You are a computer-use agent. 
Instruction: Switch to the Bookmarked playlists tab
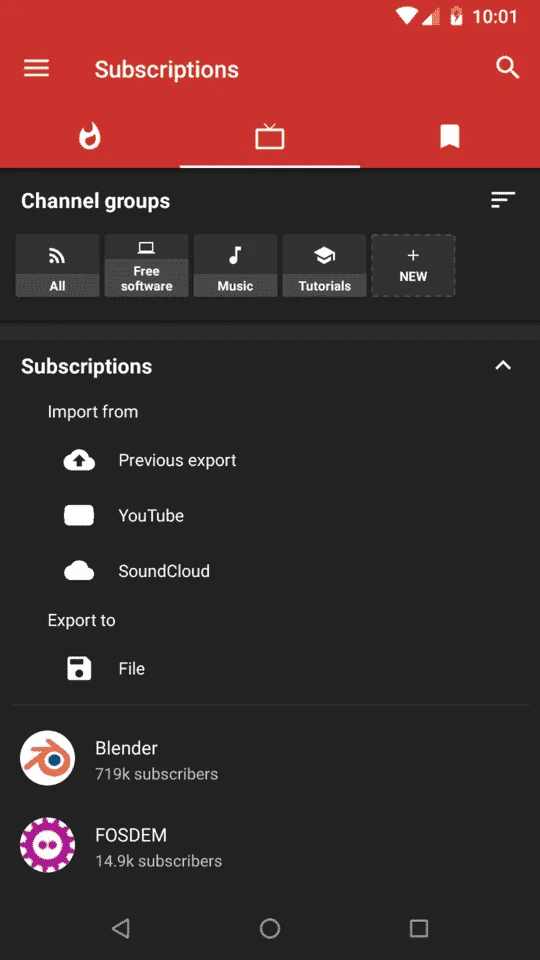pyautogui.click(x=449, y=137)
